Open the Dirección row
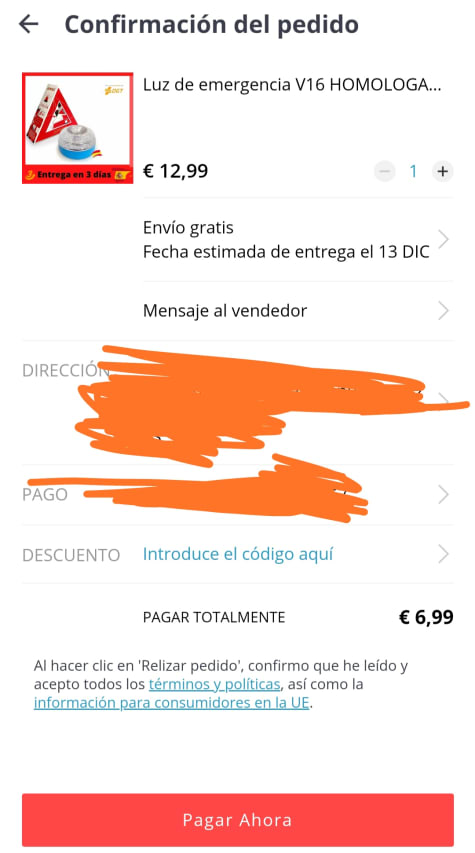The height and width of the screenshot is (853, 475). pyautogui.click(x=238, y=403)
